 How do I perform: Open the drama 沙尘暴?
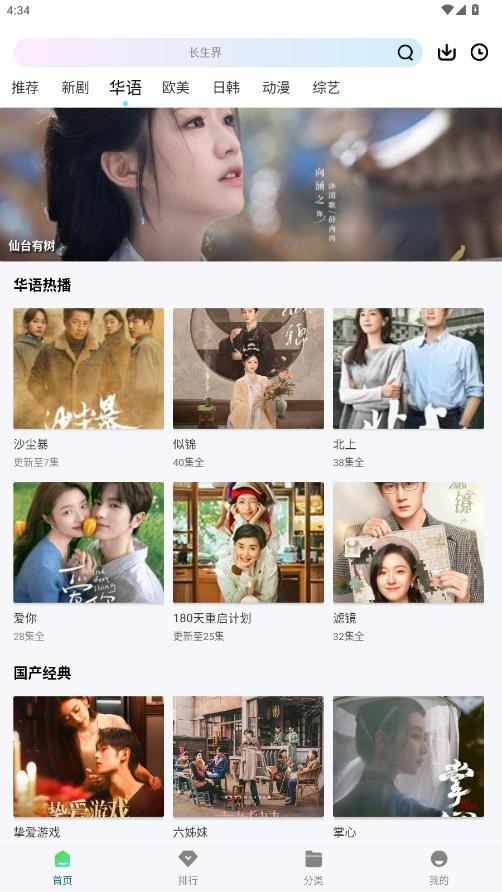pyautogui.click(x=88, y=369)
